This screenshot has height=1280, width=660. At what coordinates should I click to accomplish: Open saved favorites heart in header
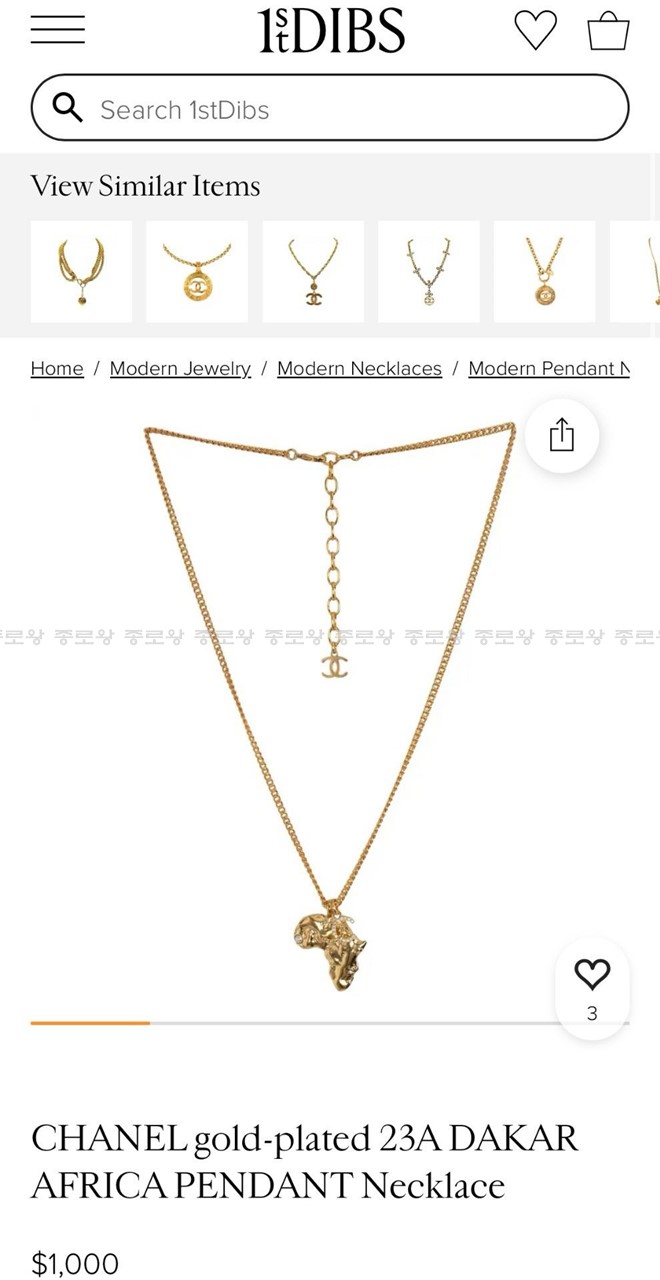coord(535,30)
